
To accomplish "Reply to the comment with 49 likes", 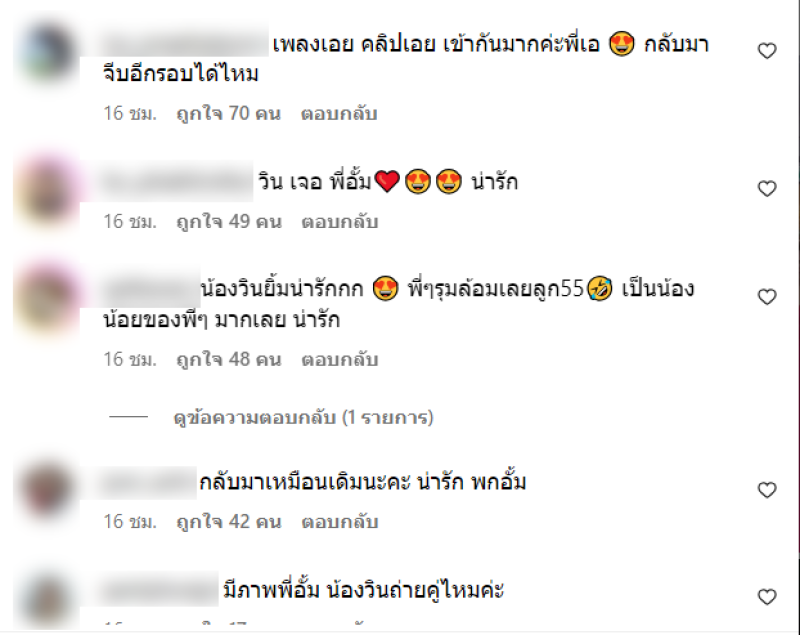I will pyautogui.click(x=339, y=221).
